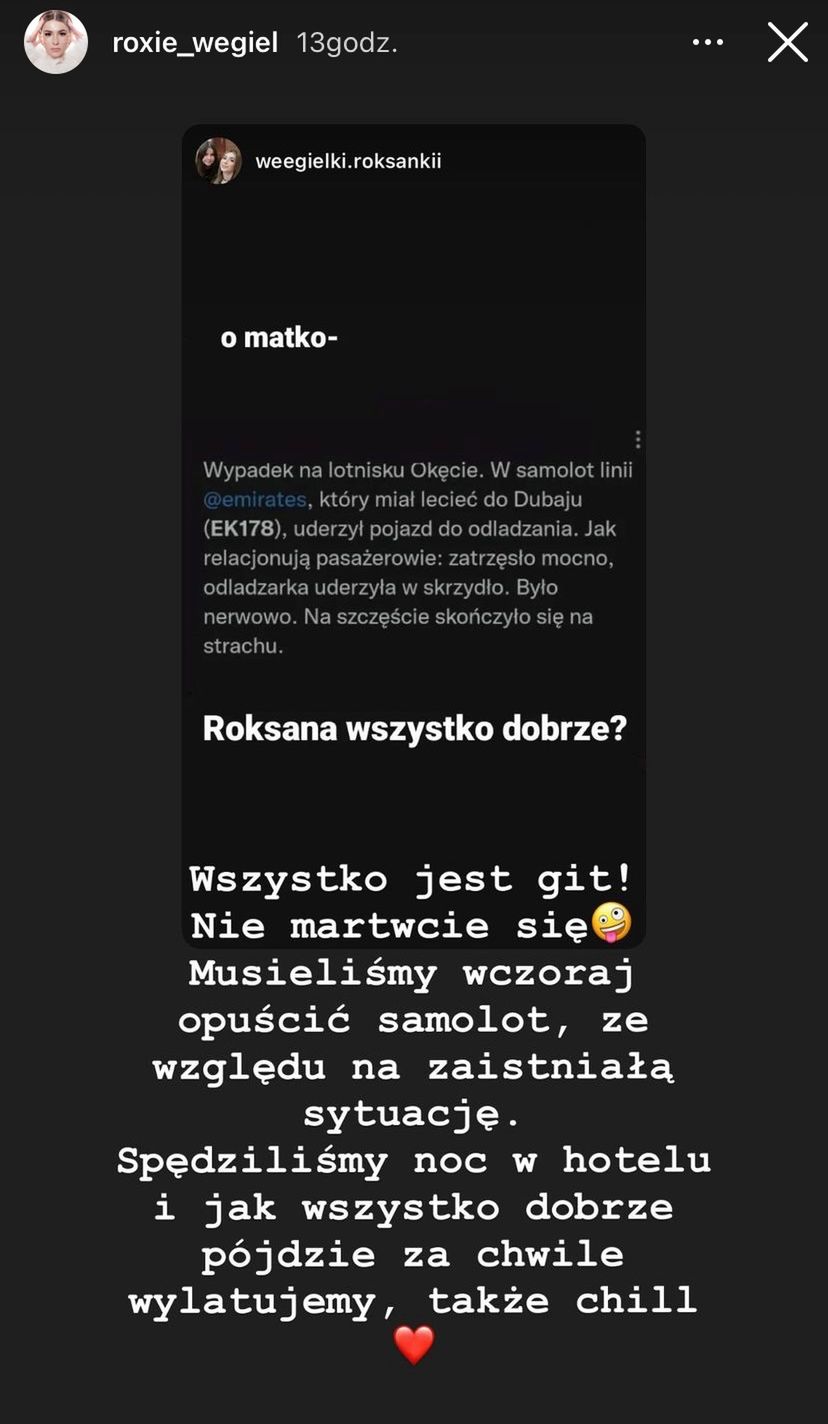Close the story viewer

(x=787, y=43)
